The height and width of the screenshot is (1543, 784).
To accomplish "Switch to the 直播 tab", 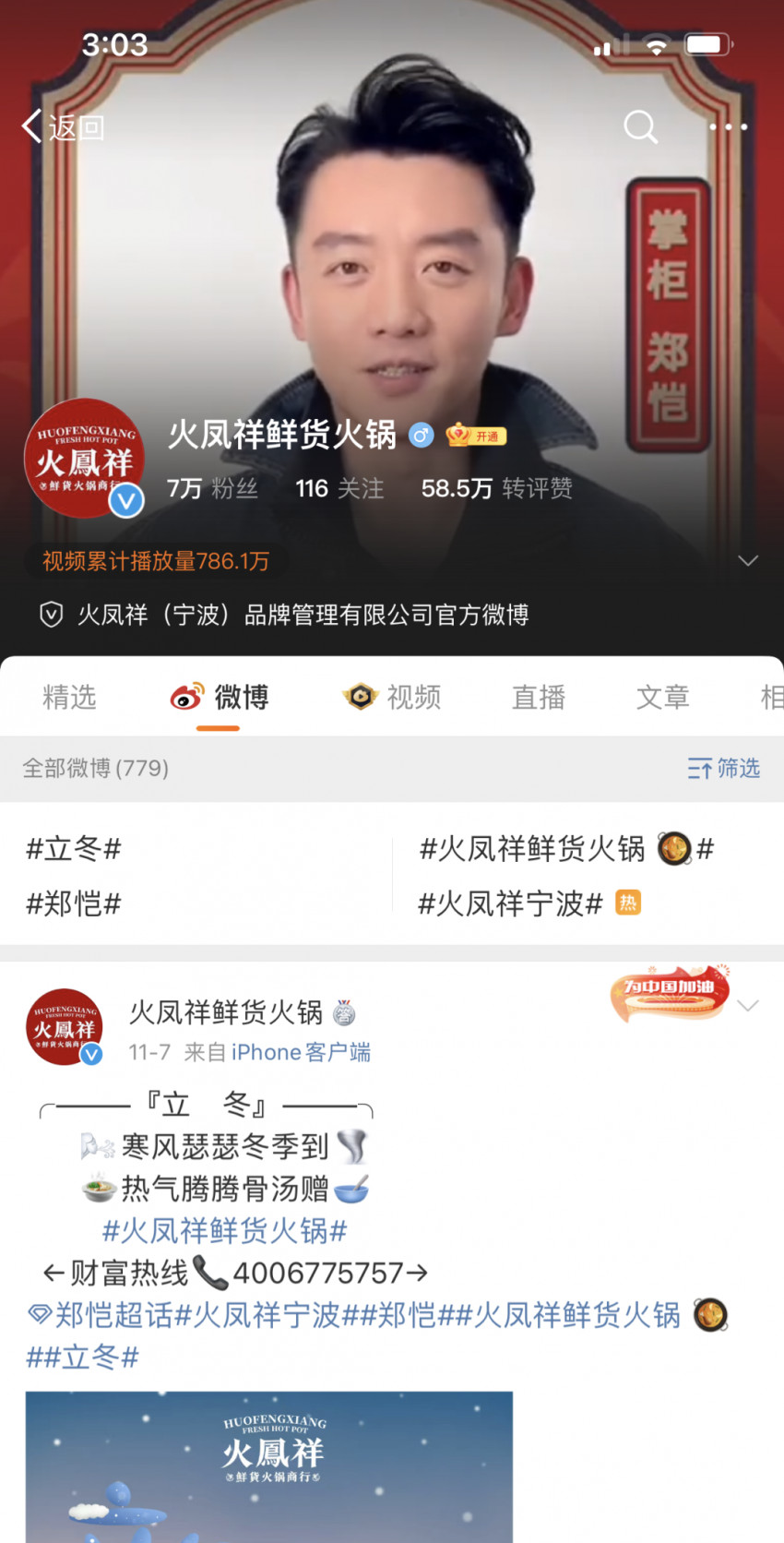I will tap(538, 698).
